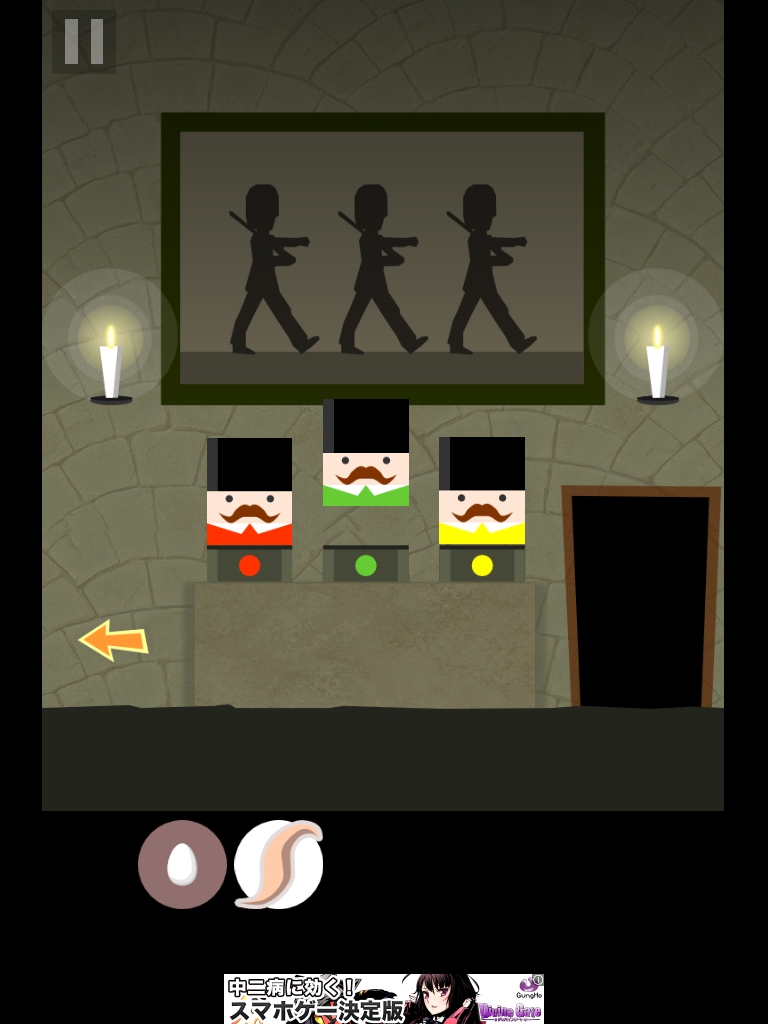The image size is (768, 1024).
Task: Go to the left room with the orange arrow
Action: coord(113,640)
